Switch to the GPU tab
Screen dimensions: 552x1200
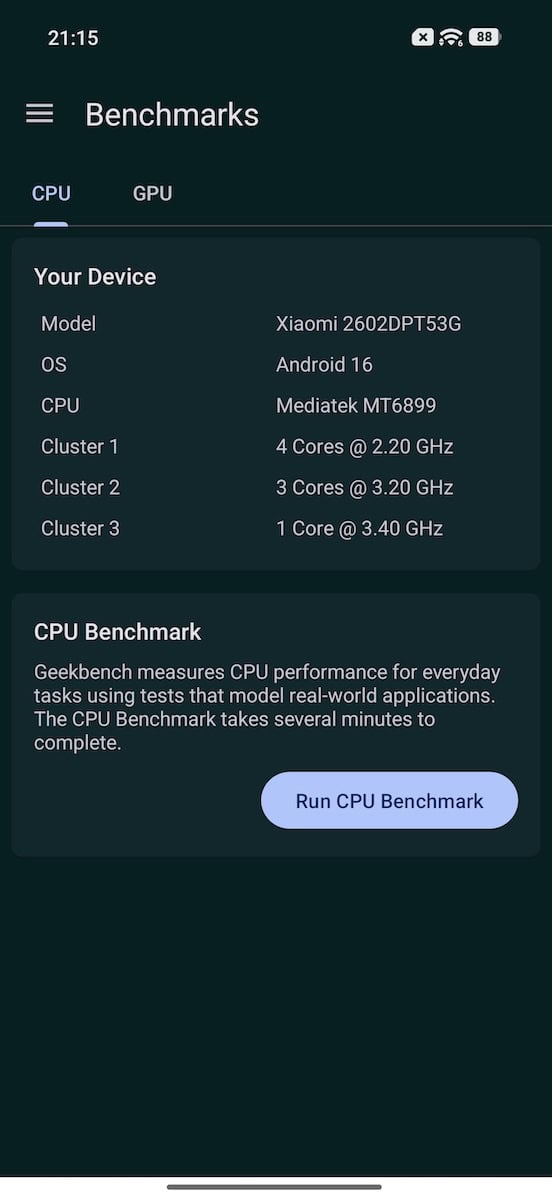coord(152,194)
